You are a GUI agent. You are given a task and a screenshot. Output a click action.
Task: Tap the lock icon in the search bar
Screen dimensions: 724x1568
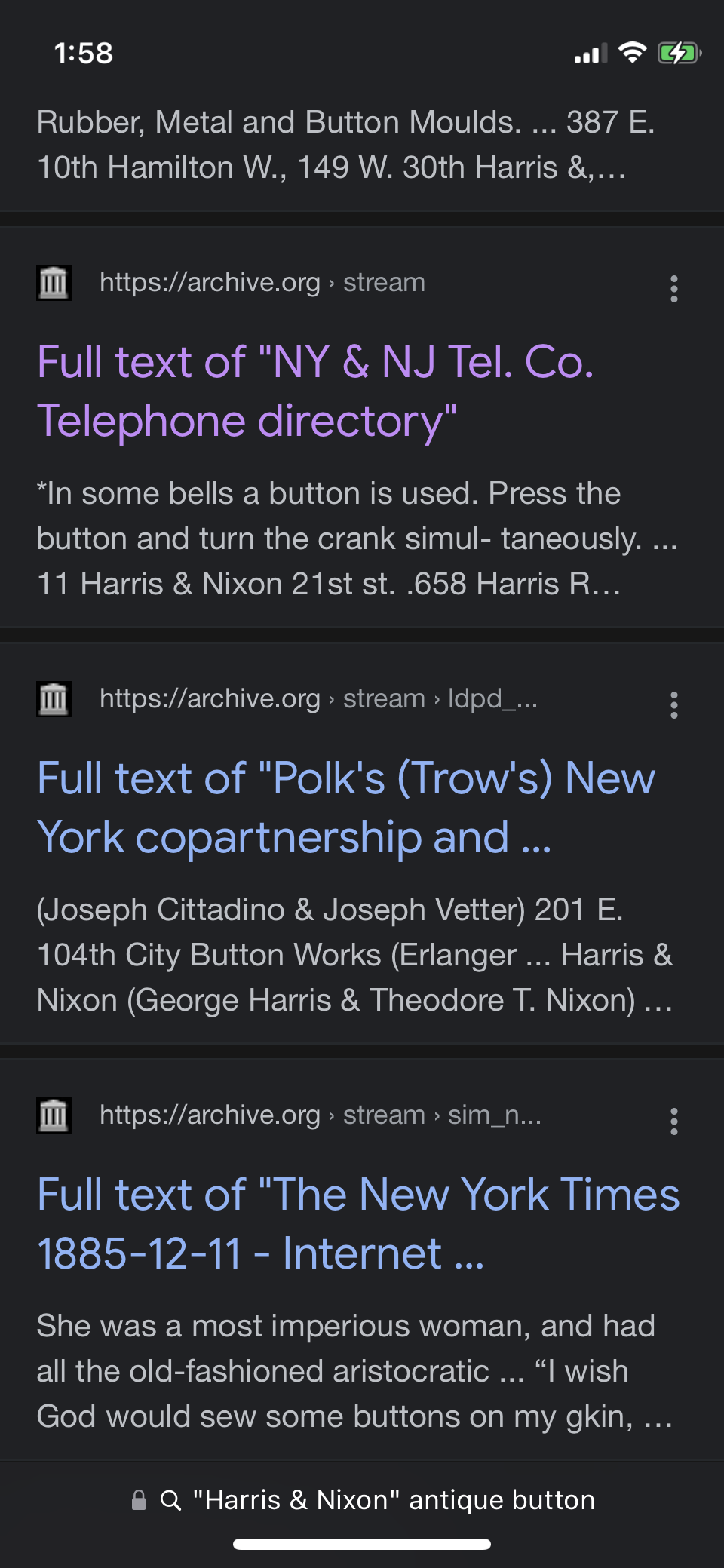[140, 1499]
